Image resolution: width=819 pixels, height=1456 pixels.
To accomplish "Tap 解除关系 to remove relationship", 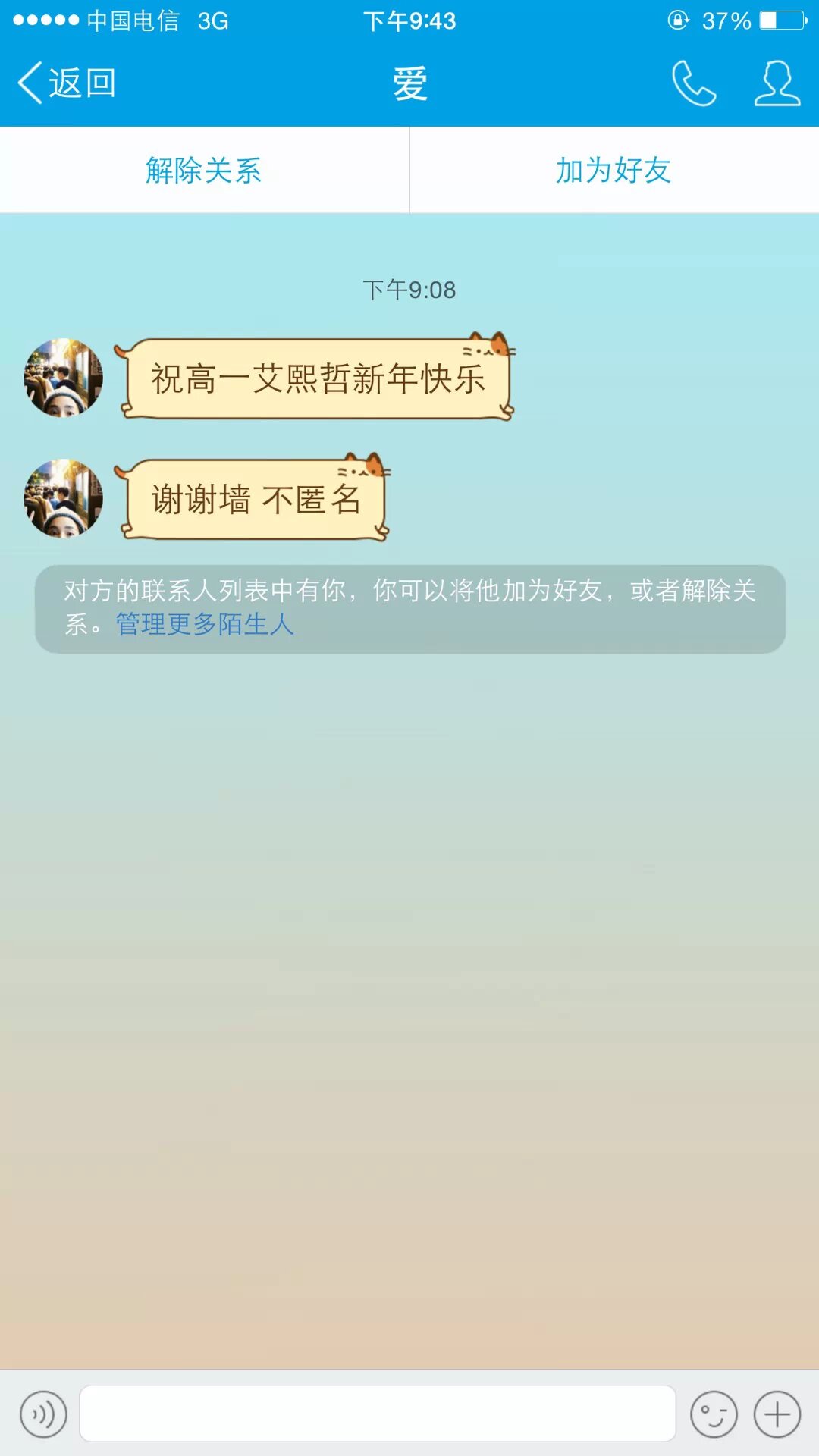I will [204, 170].
